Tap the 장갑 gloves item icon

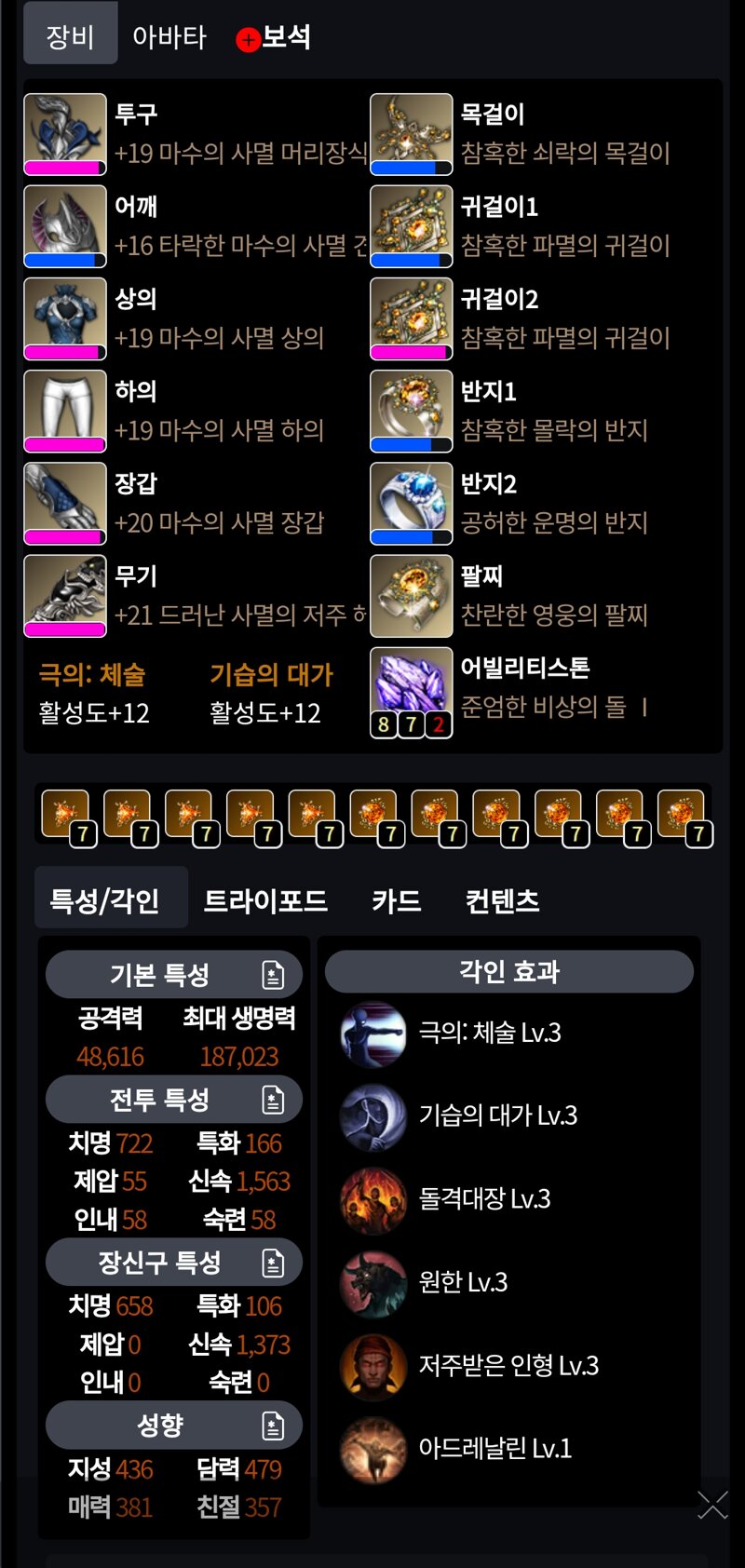click(65, 503)
